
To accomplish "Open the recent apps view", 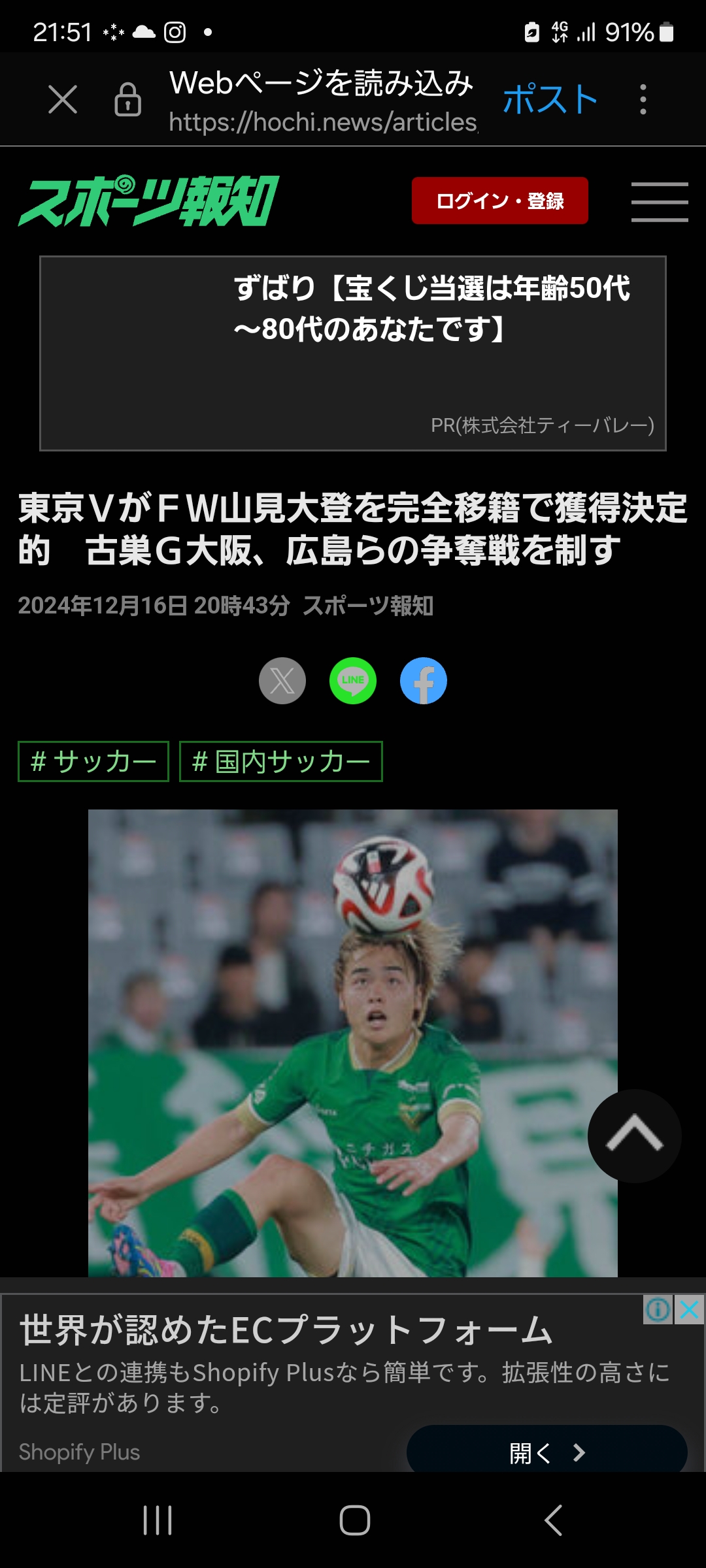I will [158, 1520].
